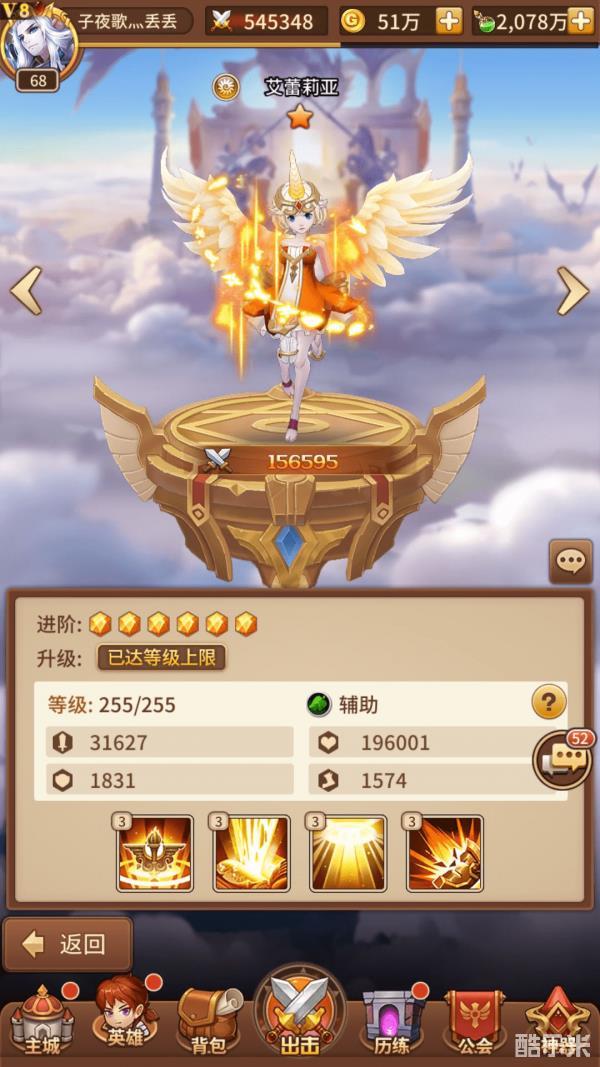600x1067 pixels.
Task: Show the previous hero
Action: [26, 290]
